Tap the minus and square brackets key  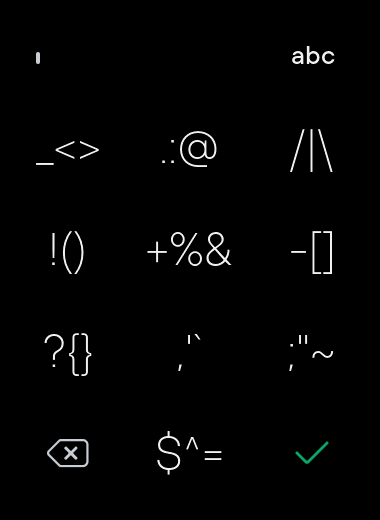pyautogui.click(x=312, y=252)
